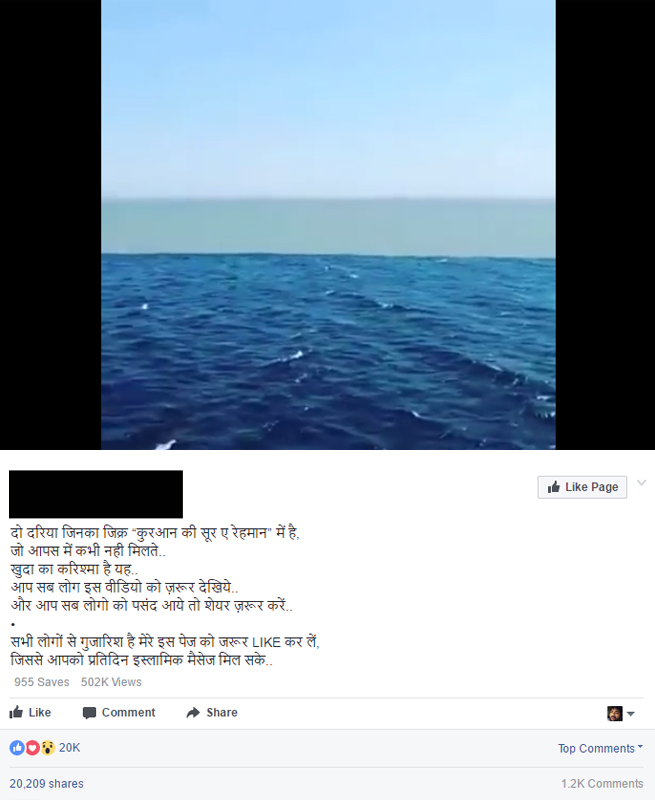
Task: View the 20K reactions list
Action: coord(45,748)
